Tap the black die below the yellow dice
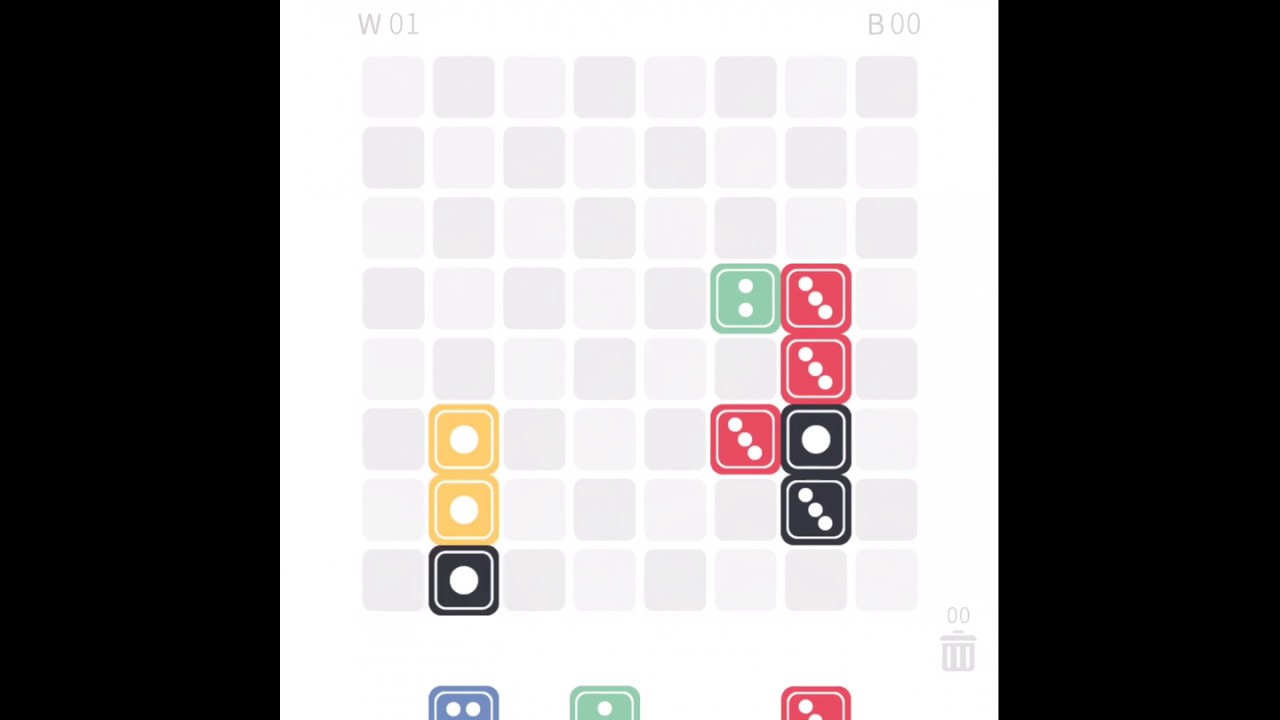This screenshot has width=1280, height=720. tap(463, 580)
